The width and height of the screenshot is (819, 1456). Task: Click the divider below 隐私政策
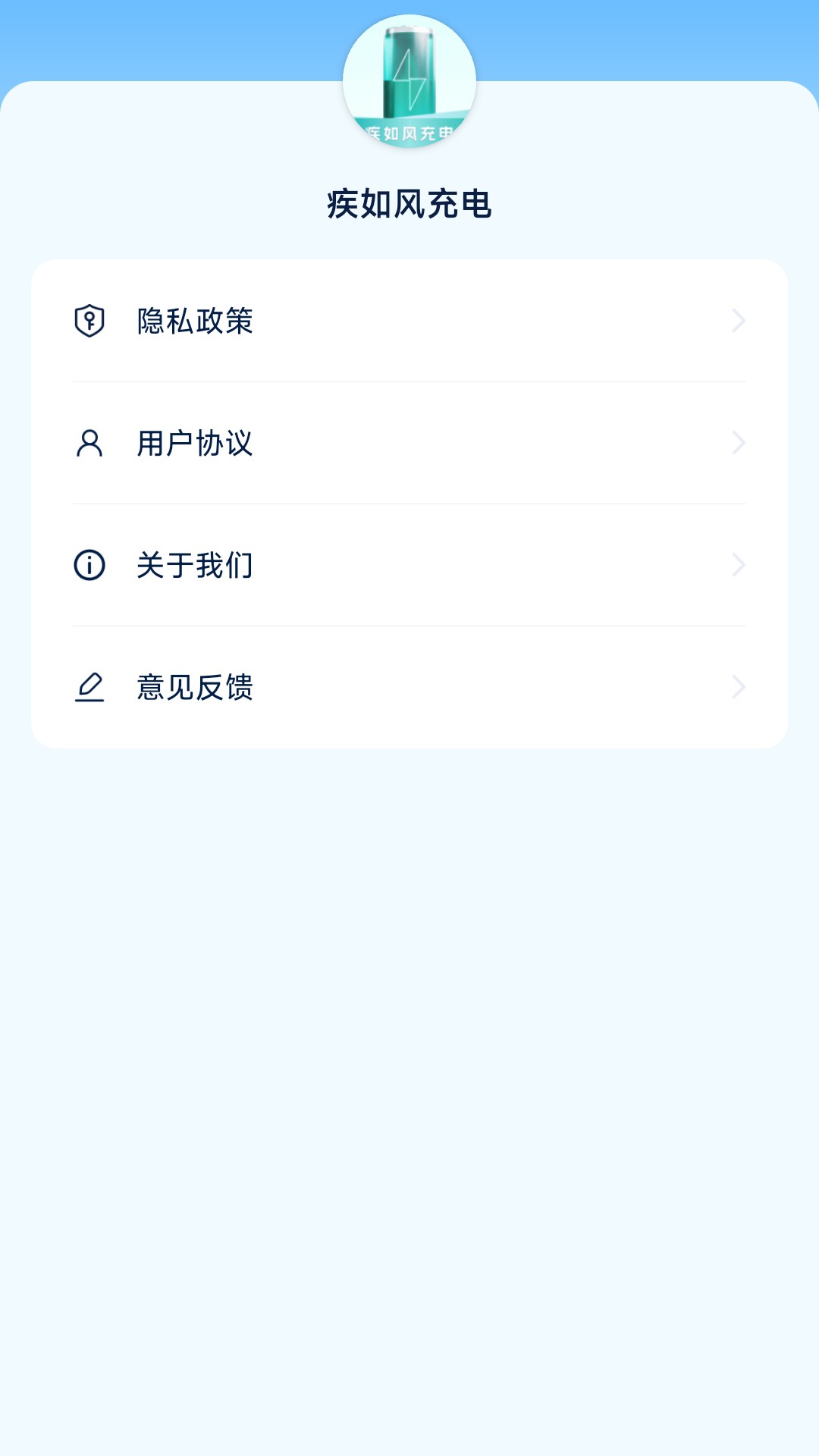[409, 381]
